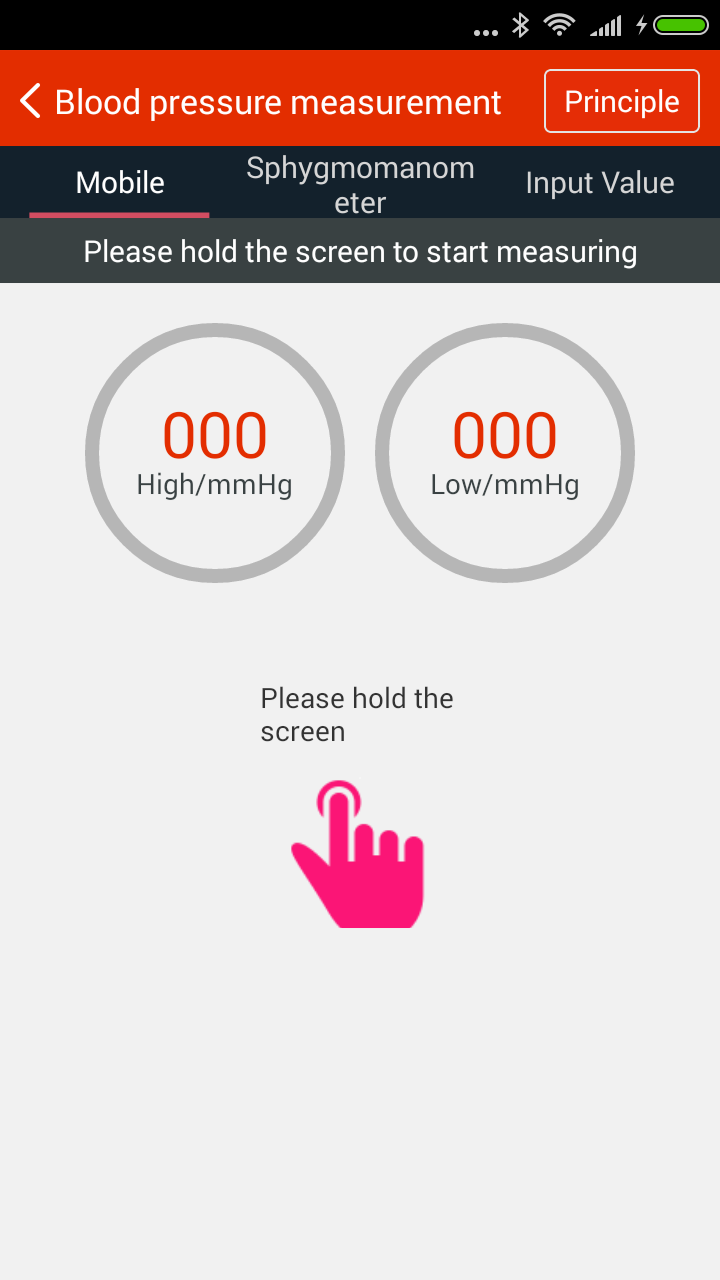Switch to the Sphygmomanometer tab

pos(360,184)
